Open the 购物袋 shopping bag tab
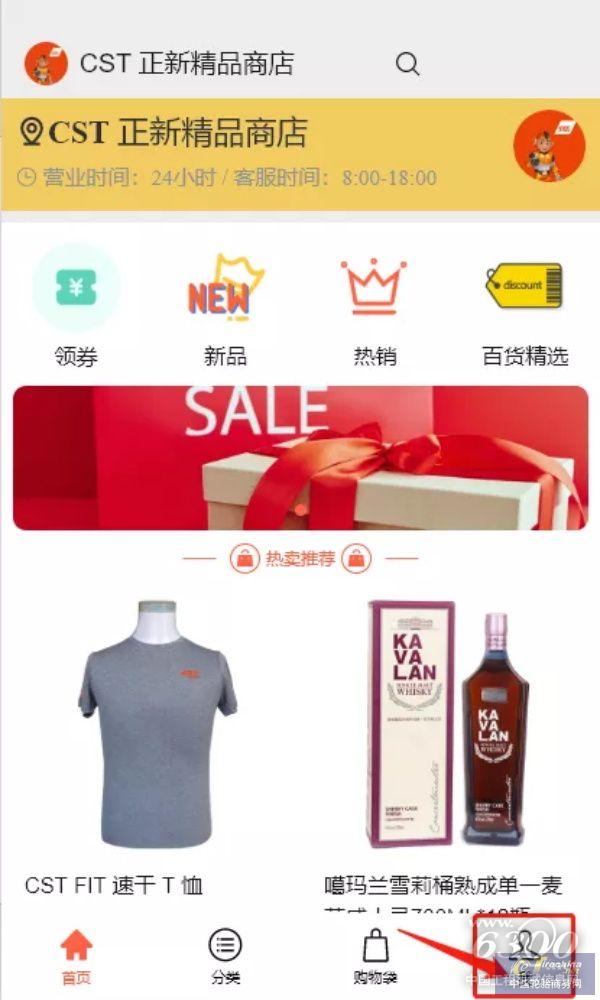This screenshot has height=1000, width=600. pos(375,957)
